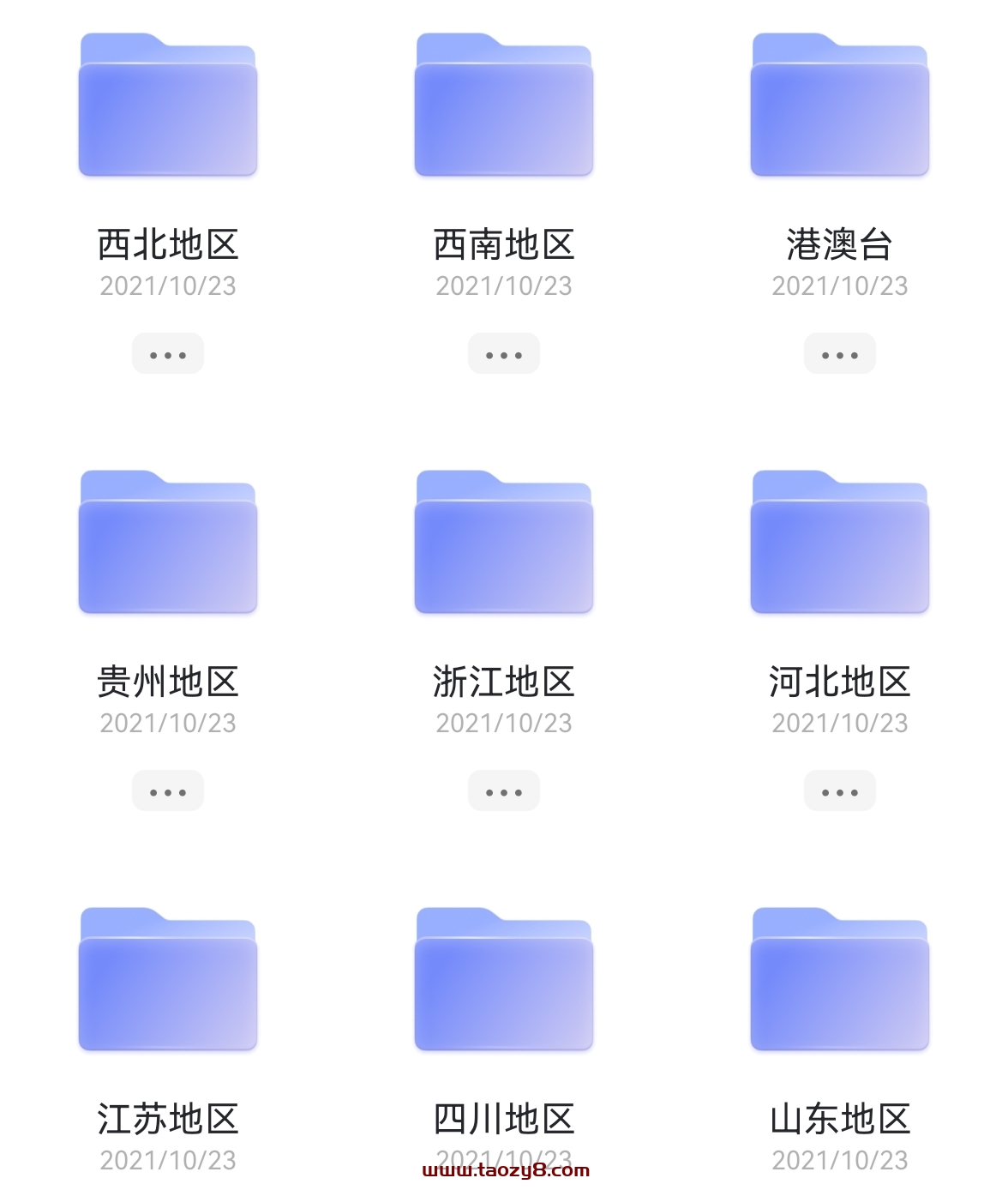Open more actions for 河北地区
The height and width of the screenshot is (1202, 1008).
pos(840,791)
